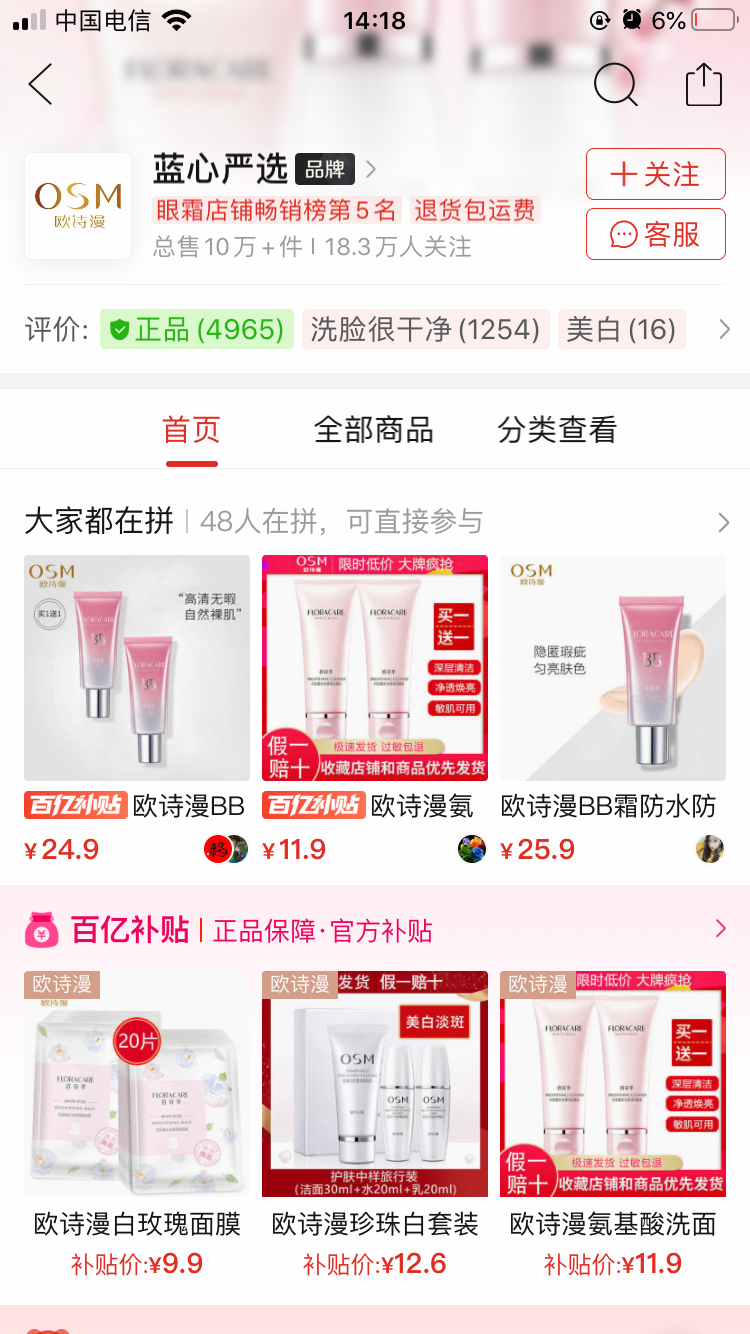Open the 百亿补贴 subsidy section
This screenshot has height=1334, width=750.
(720, 930)
